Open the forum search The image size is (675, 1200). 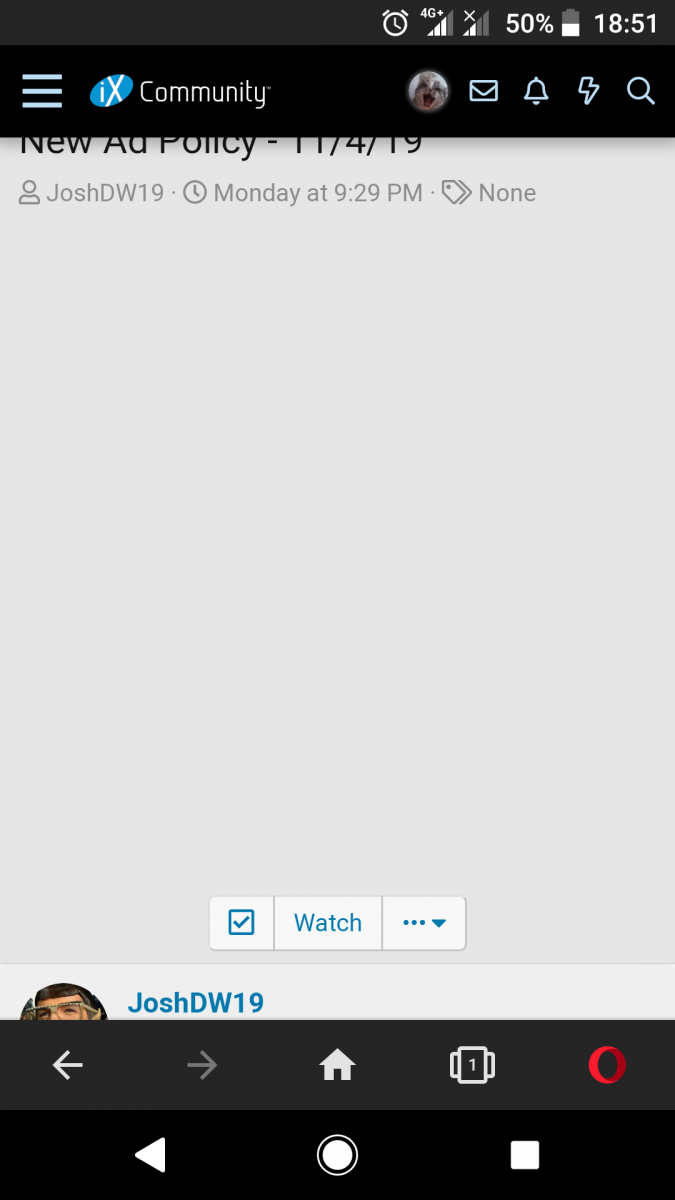[640, 92]
